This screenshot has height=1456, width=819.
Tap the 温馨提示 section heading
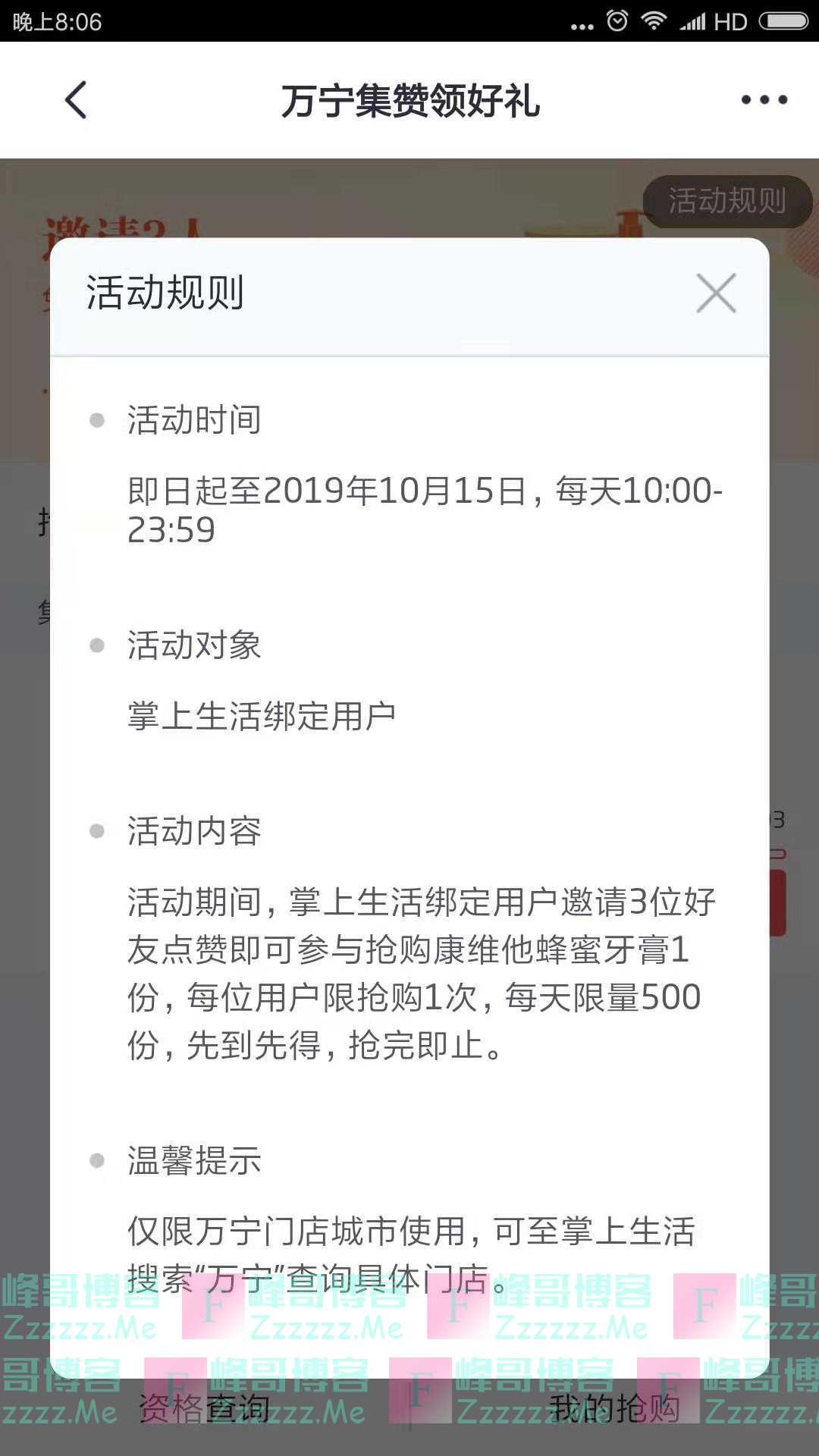(x=193, y=1159)
